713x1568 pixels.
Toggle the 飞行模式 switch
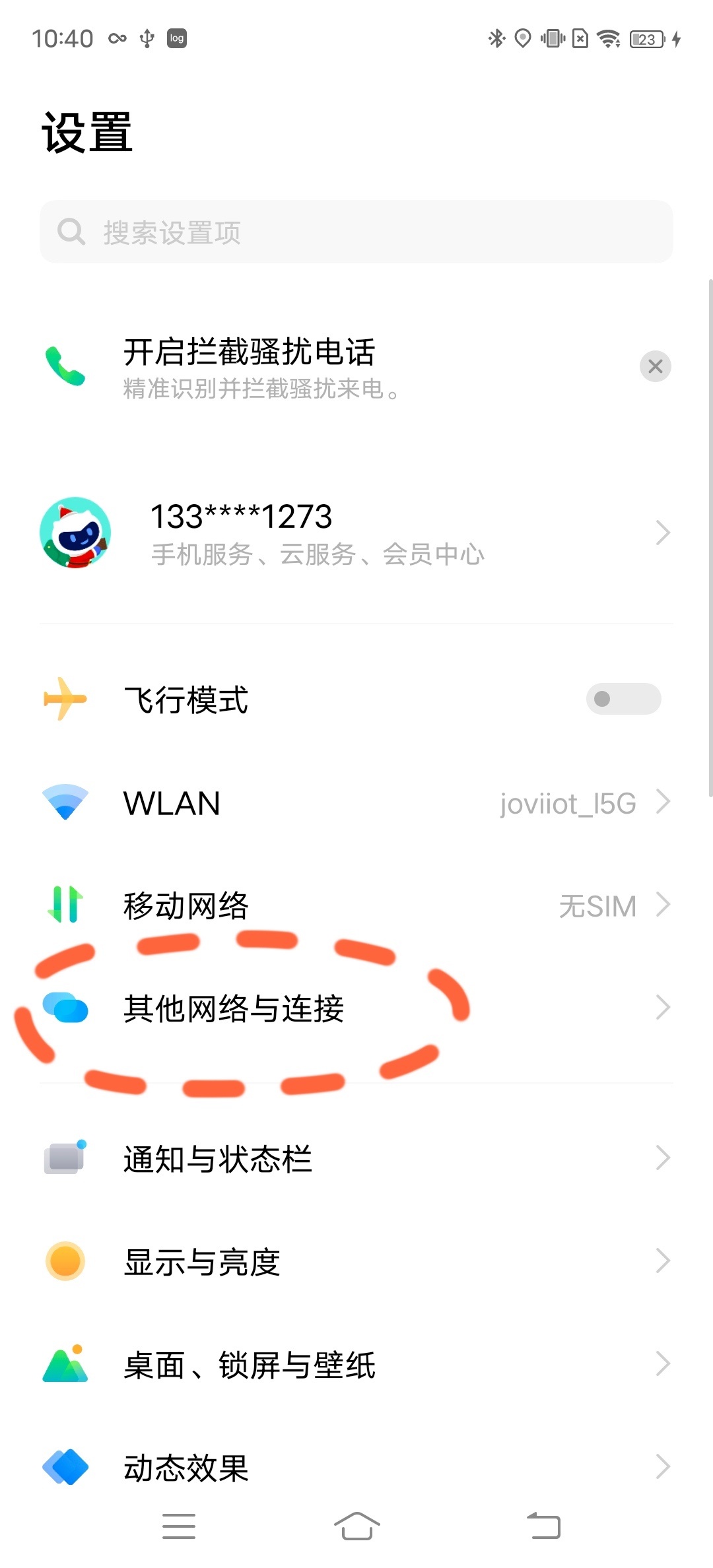coord(623,699)
